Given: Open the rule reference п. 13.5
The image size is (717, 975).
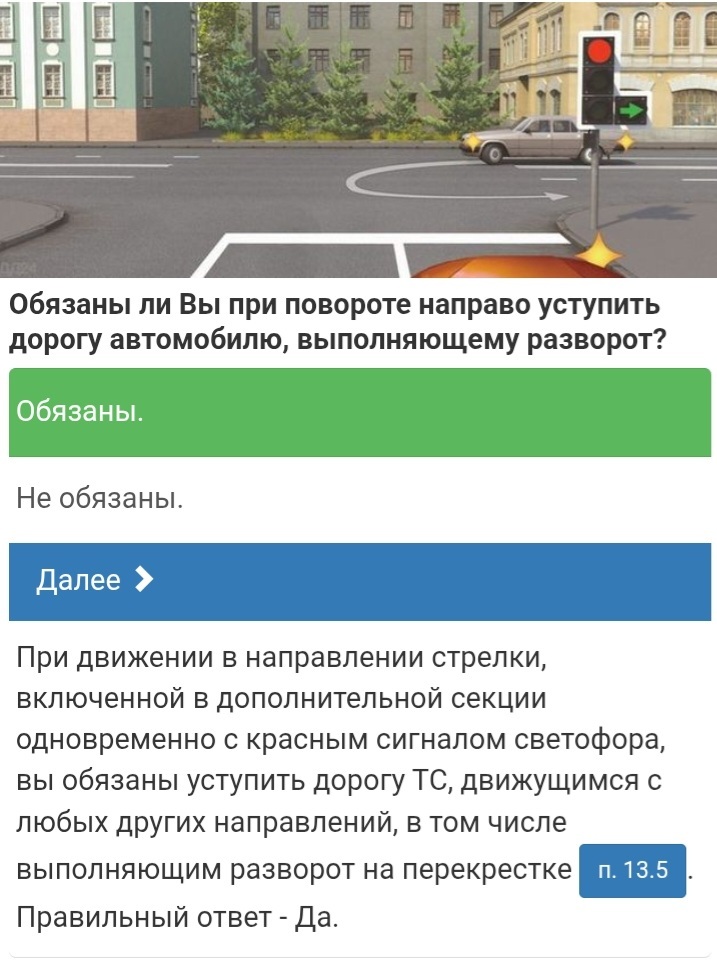Looking at the screenshot, I should (x=632, y=869).
